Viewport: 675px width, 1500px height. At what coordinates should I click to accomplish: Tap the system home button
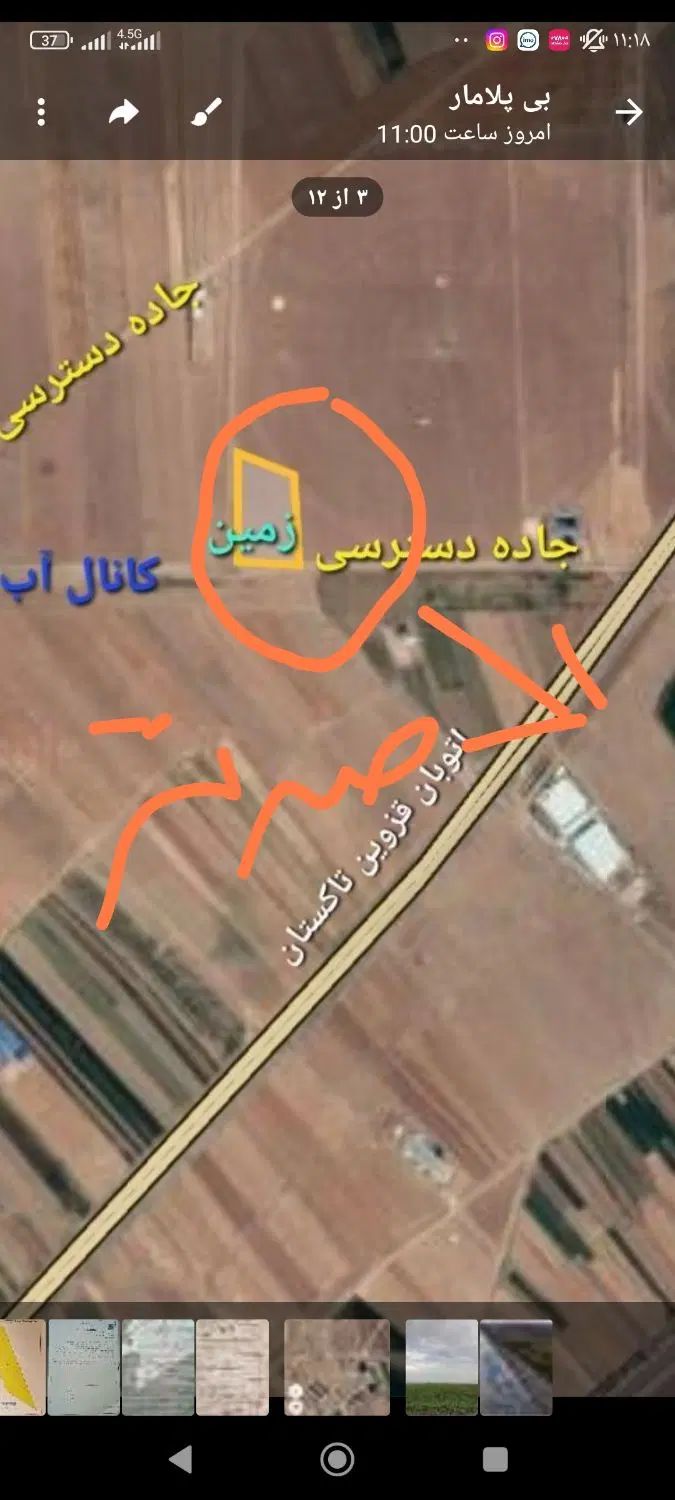pyautogui.click(x=337, y=1459)
